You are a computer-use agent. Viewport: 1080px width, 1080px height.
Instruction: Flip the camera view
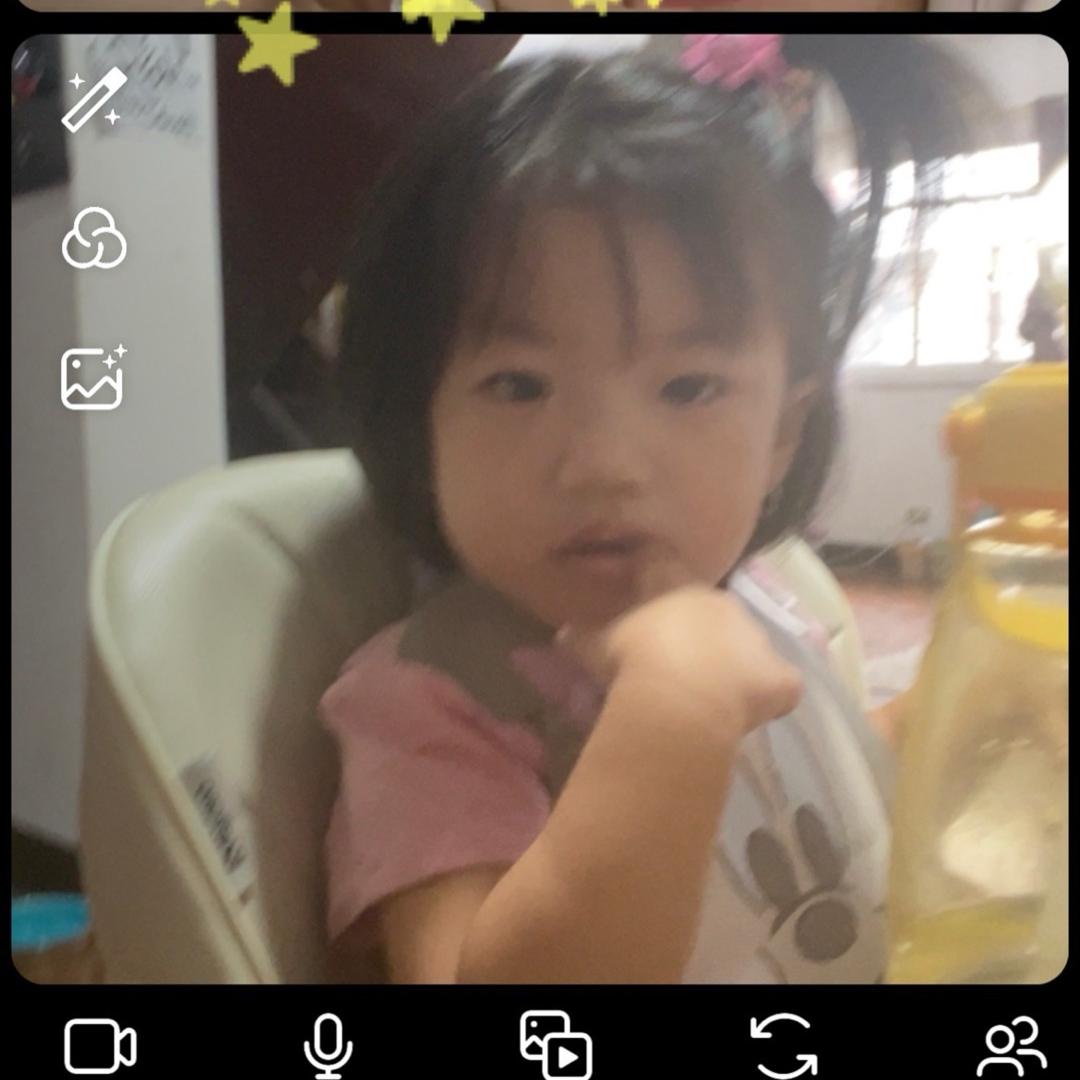point(784,1046)
